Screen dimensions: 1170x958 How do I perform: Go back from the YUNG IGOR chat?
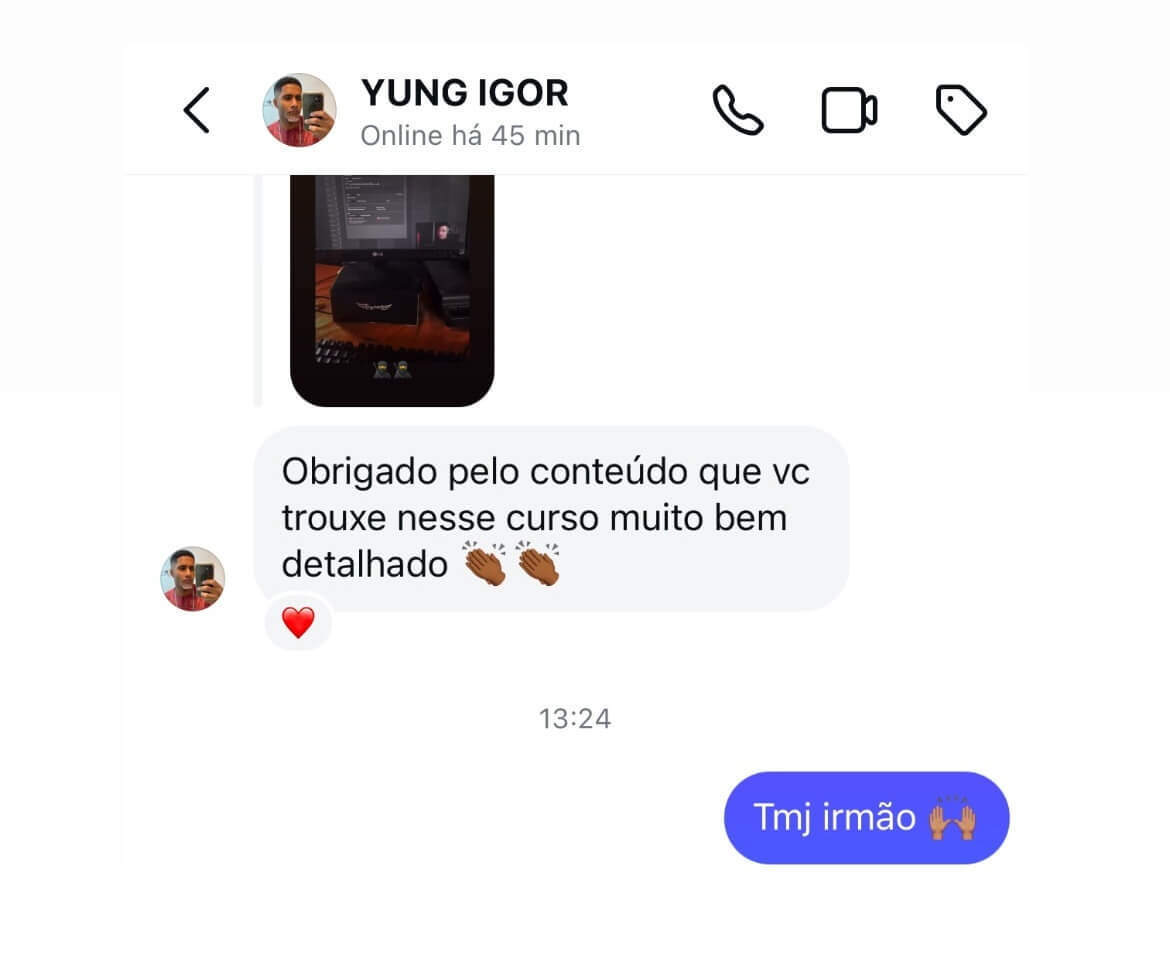coord(197,110)
